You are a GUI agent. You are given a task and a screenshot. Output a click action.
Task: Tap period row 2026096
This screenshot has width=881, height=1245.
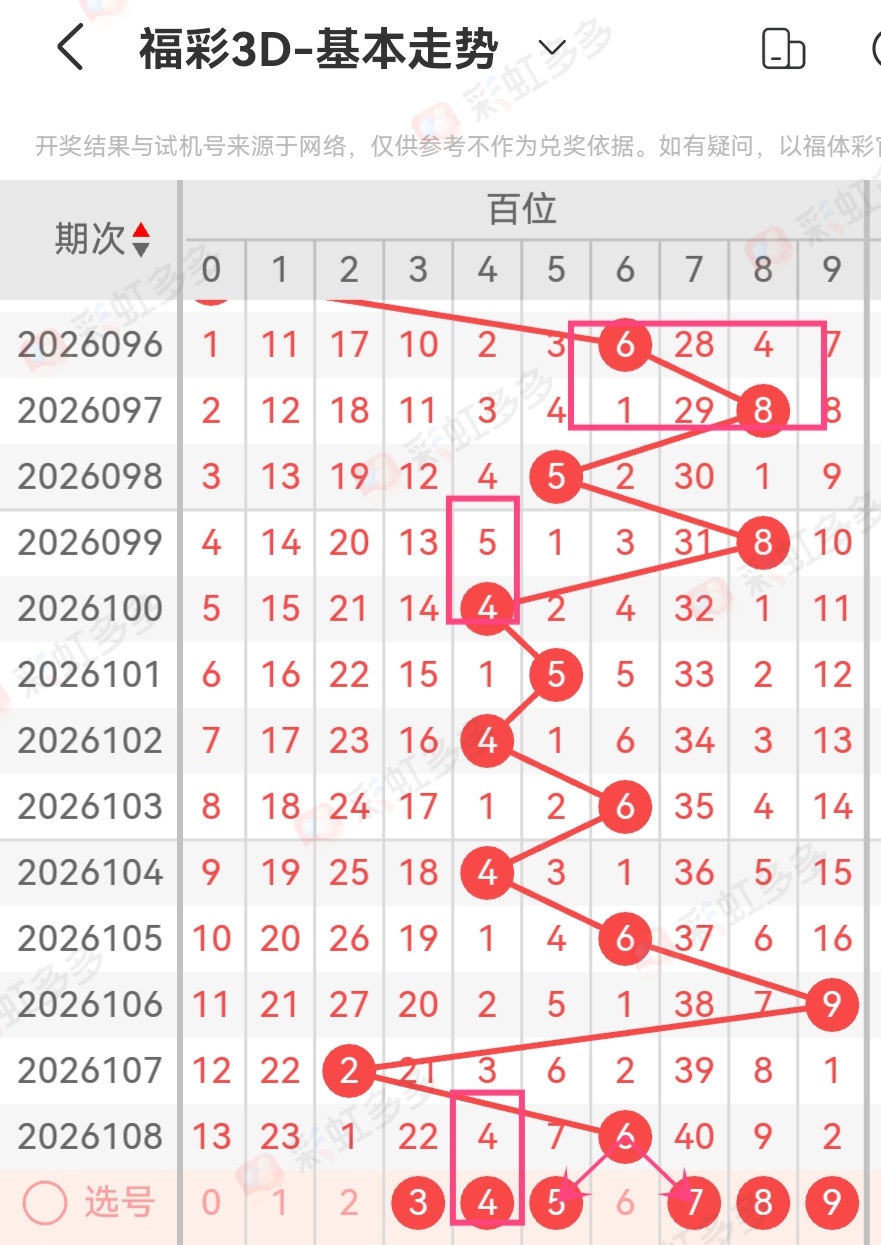(x=90, y=344)
